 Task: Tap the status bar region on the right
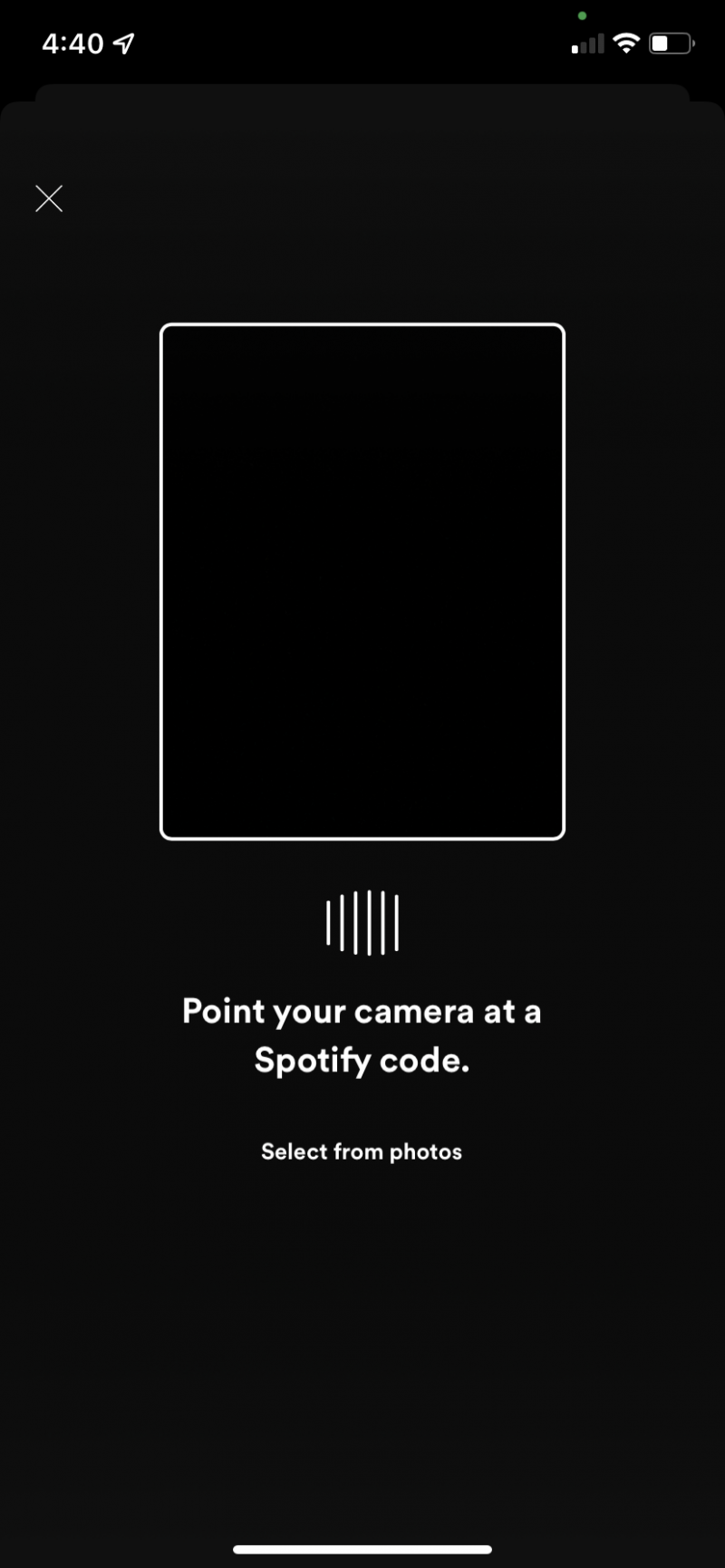(634, 42)
